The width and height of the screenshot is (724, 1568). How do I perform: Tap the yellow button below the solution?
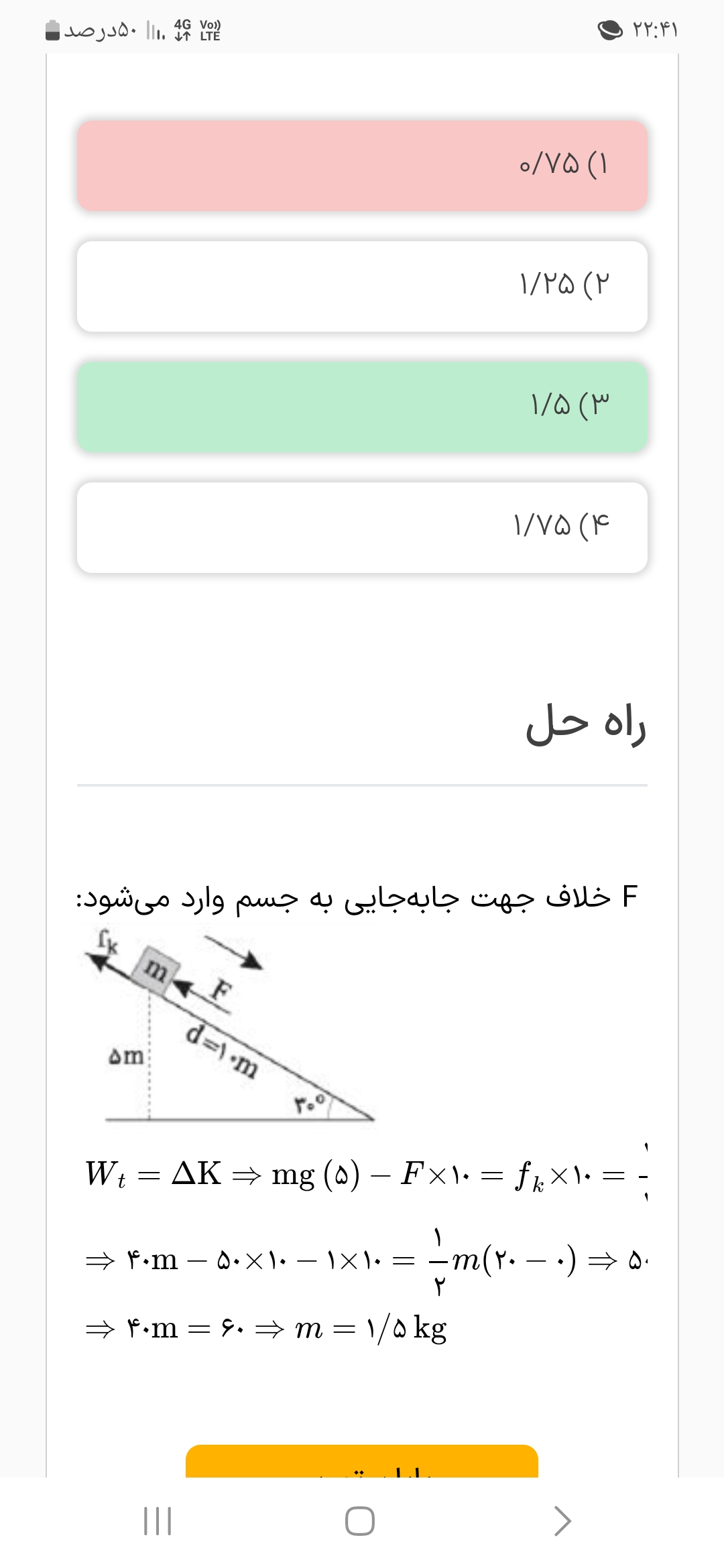(x=362, y=1462)
